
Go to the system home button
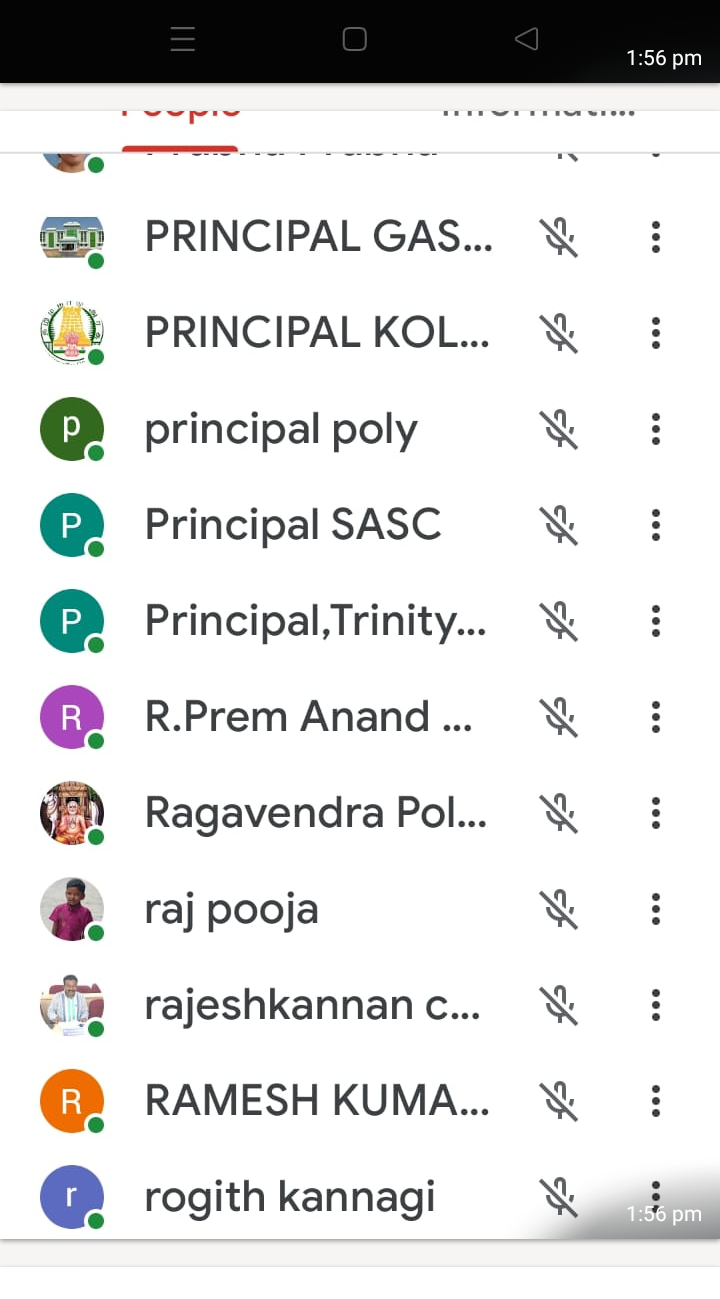354,39
